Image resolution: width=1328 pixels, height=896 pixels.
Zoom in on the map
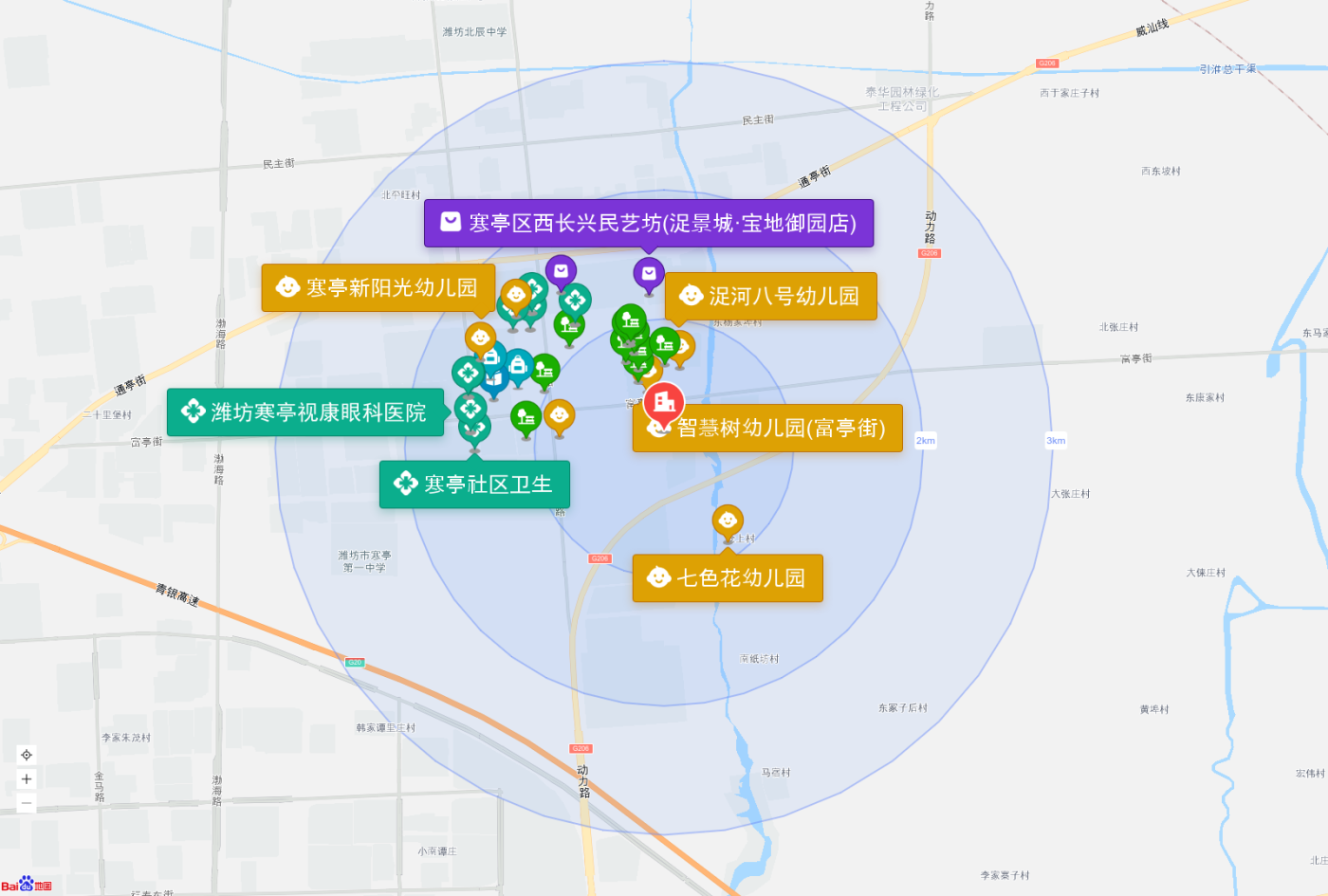[x=27, y=779]
